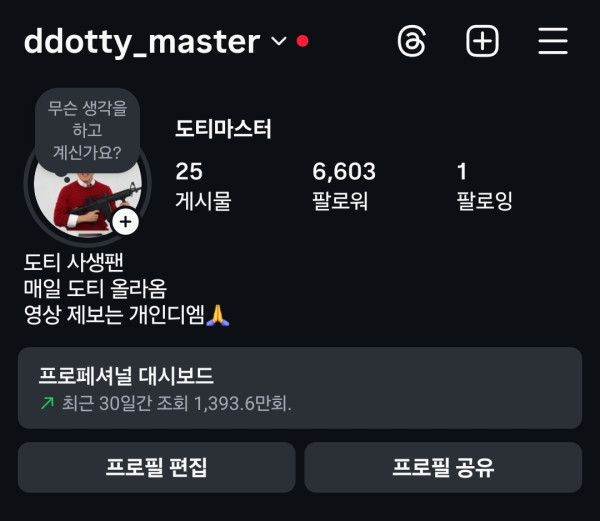Open the 1 팔로잉 following list
The width and height of the screenshot is (600, 521).
tap(484, 185)
